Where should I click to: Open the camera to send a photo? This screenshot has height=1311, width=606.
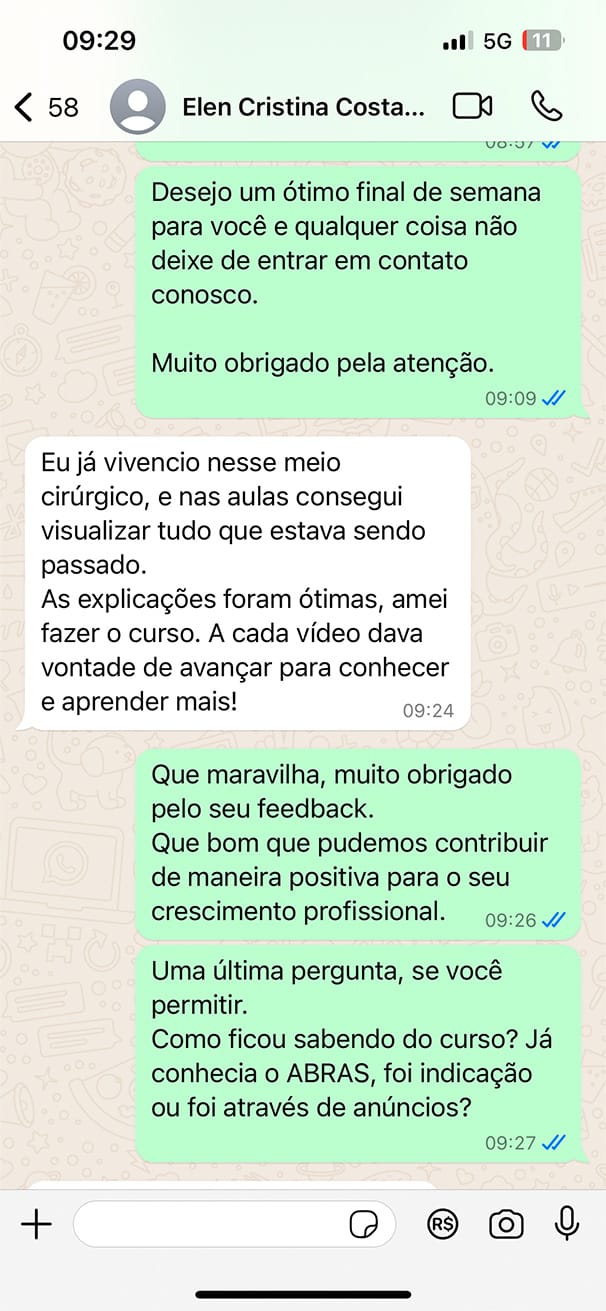[x=506, y=1224]
